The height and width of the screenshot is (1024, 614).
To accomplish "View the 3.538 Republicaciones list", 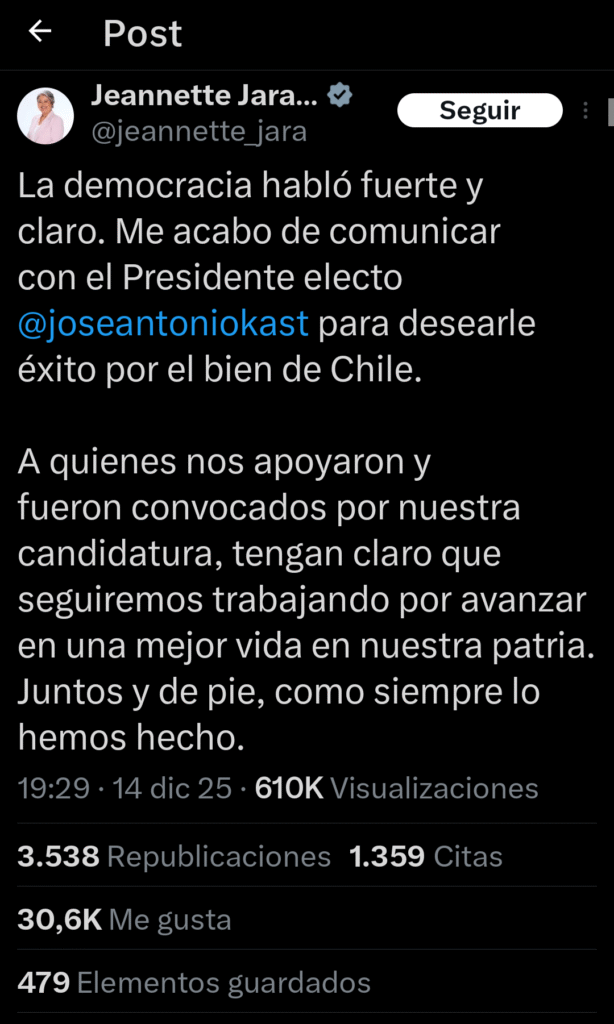I will 174,856.
